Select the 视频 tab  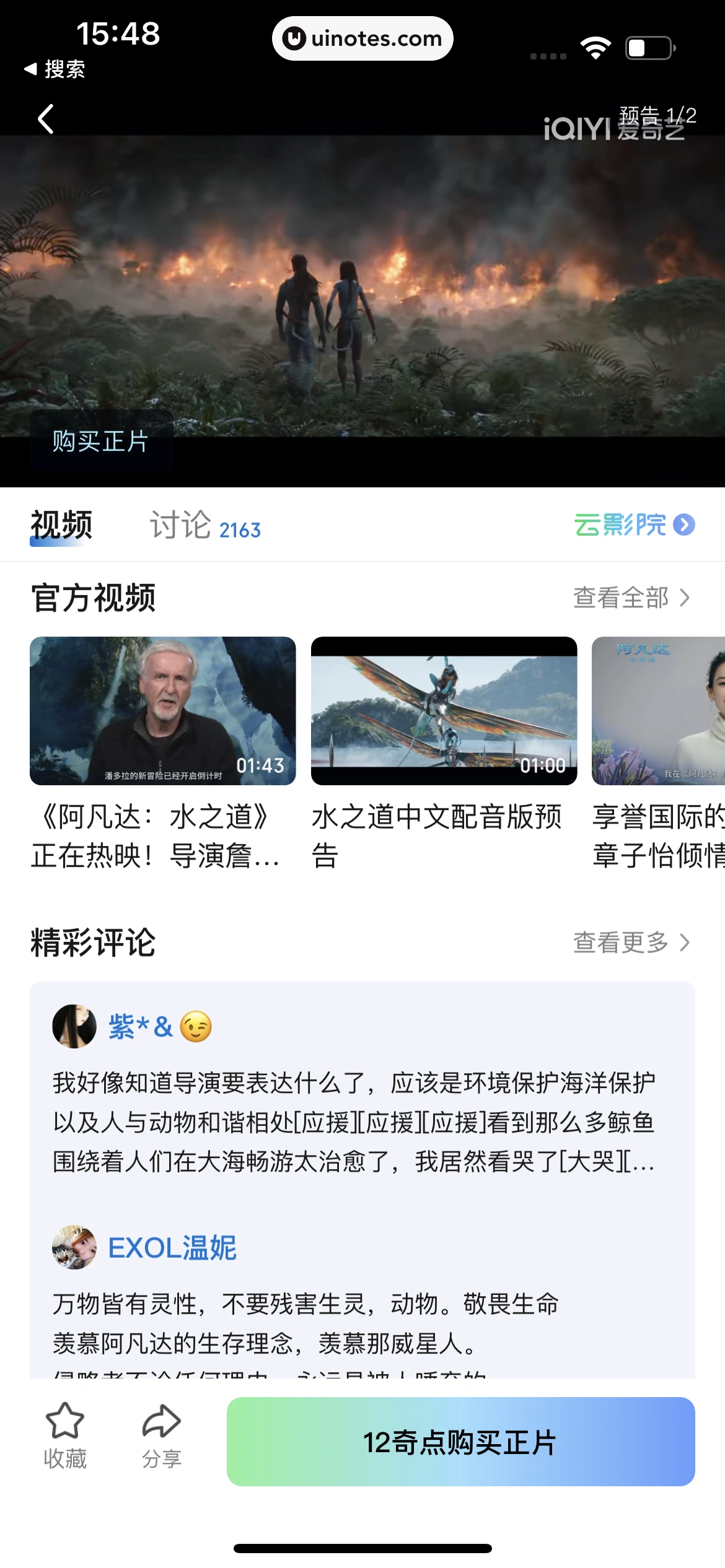61,526
